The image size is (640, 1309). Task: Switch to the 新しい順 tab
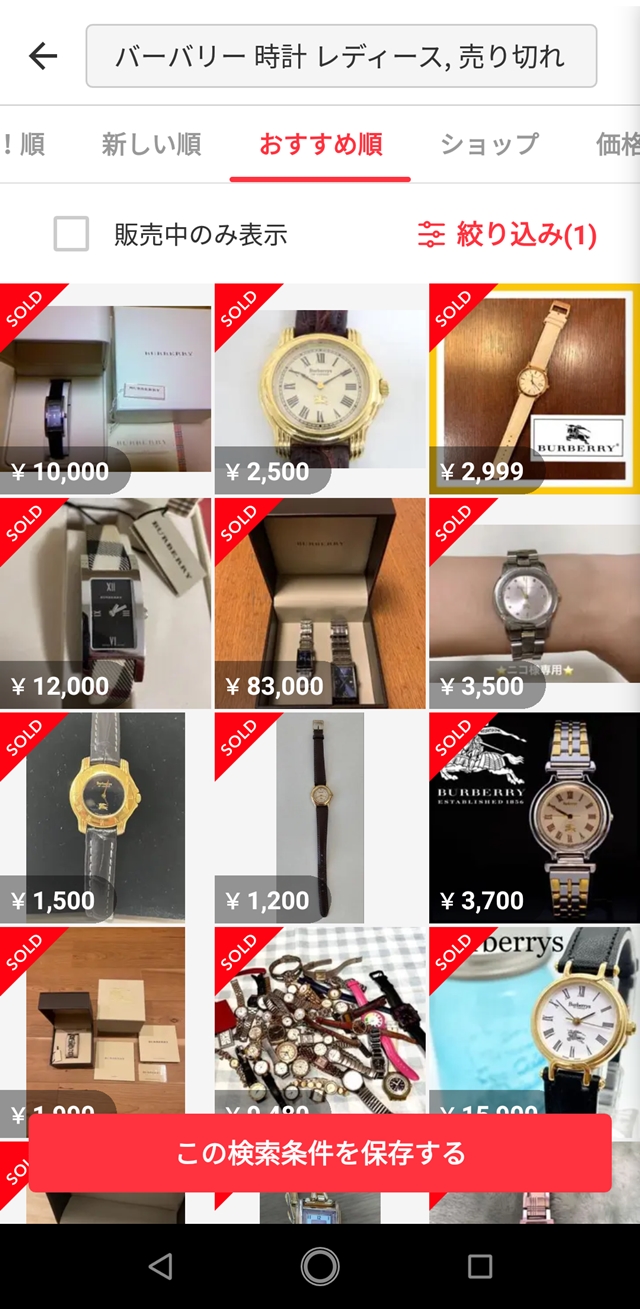151,144
